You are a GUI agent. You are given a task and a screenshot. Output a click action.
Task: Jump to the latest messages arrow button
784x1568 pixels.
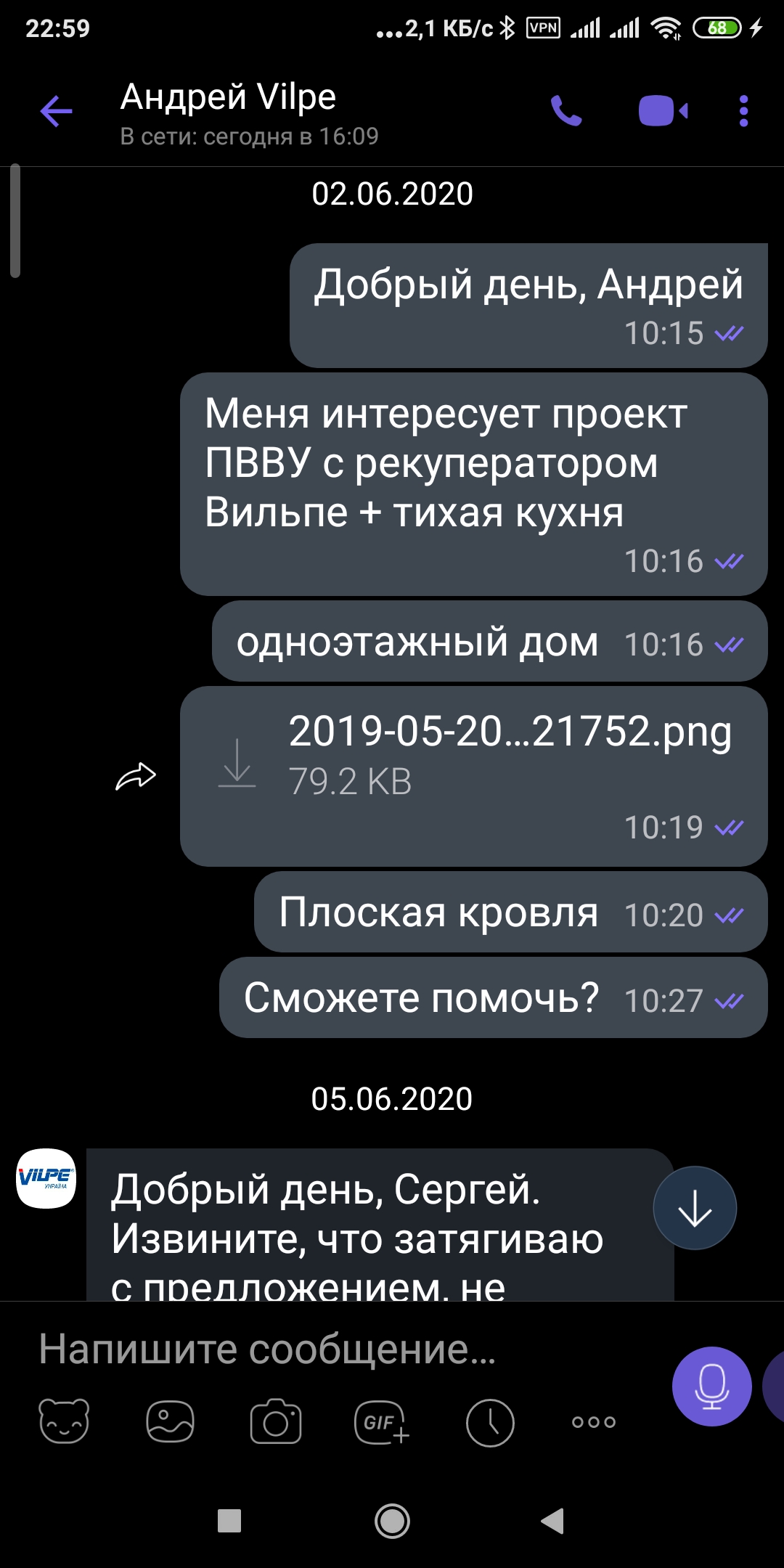pos(695,1208)
